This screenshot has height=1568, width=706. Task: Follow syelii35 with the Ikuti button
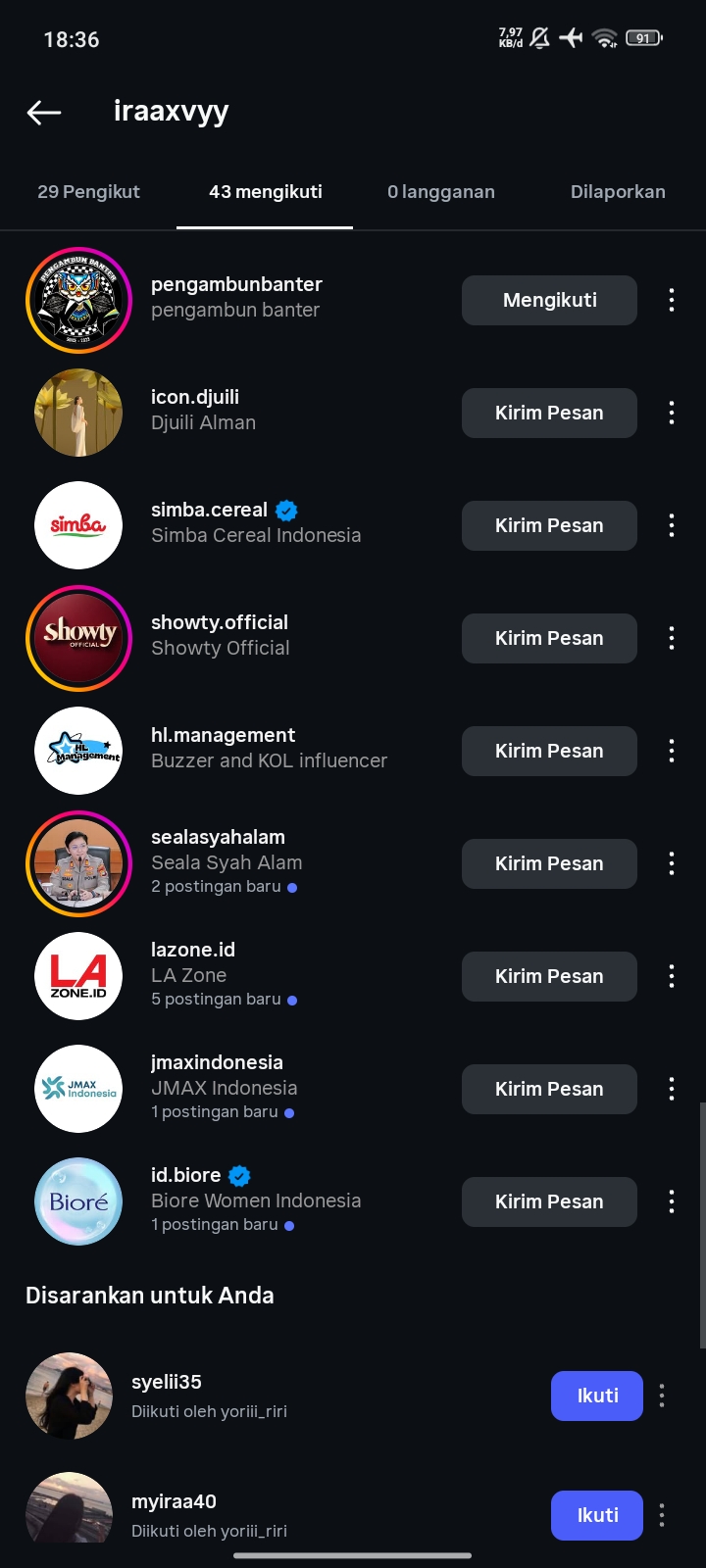[x=596, y=1396]
